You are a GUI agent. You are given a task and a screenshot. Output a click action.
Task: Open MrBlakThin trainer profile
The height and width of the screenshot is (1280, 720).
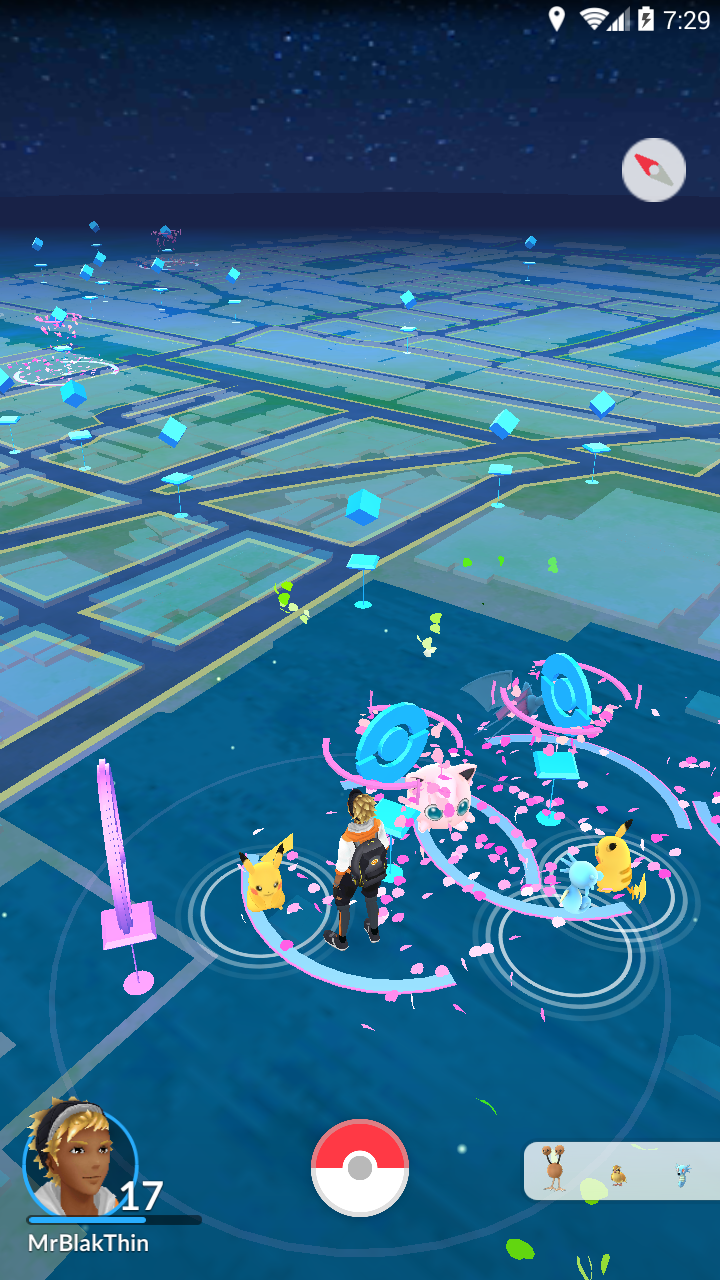(x=80, y=1162)
